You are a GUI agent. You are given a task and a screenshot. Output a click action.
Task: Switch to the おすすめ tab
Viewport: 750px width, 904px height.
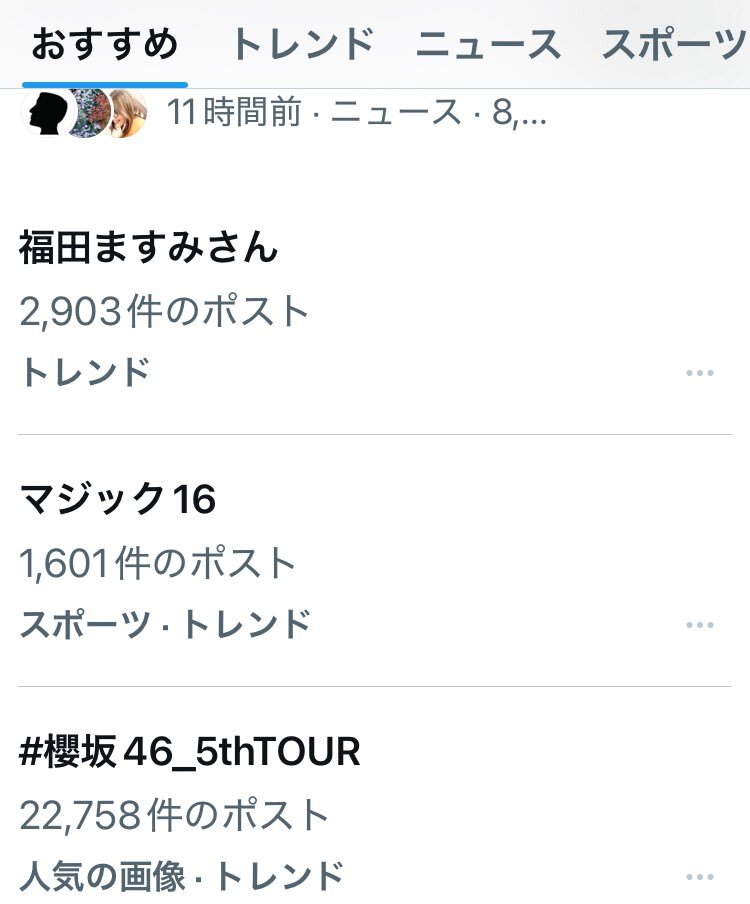(x=104, y=45)
